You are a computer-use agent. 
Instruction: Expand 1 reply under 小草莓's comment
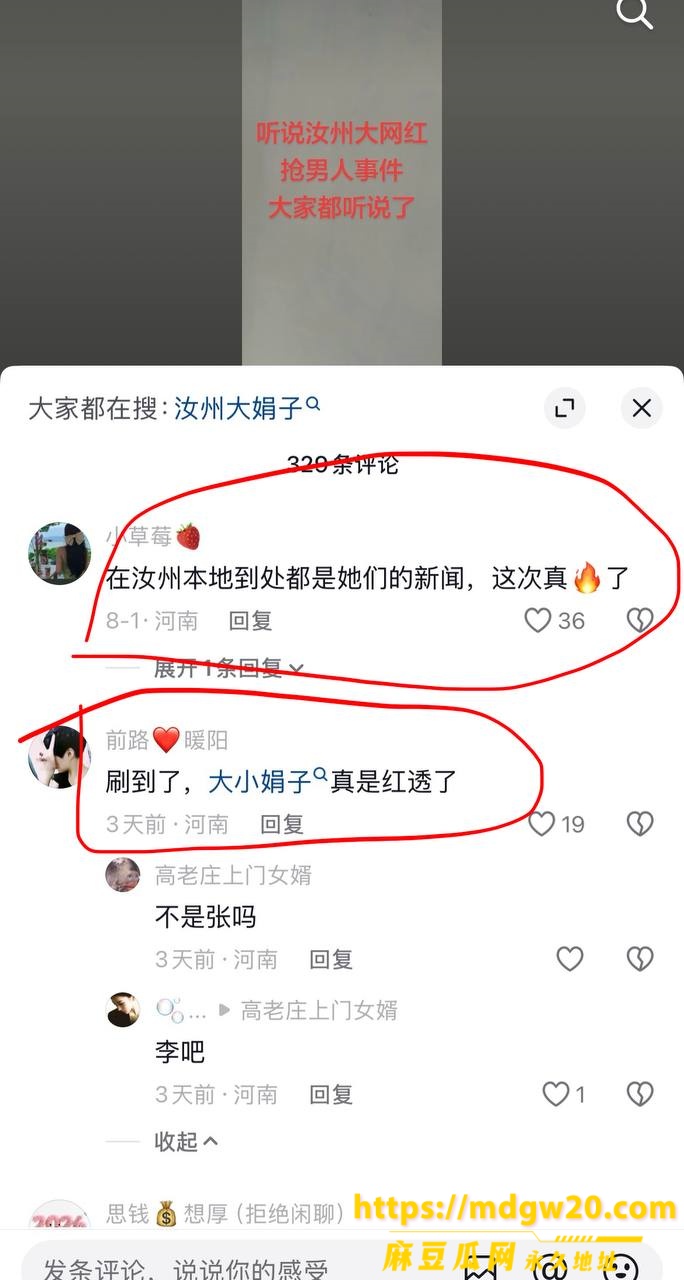pos(229,668)
